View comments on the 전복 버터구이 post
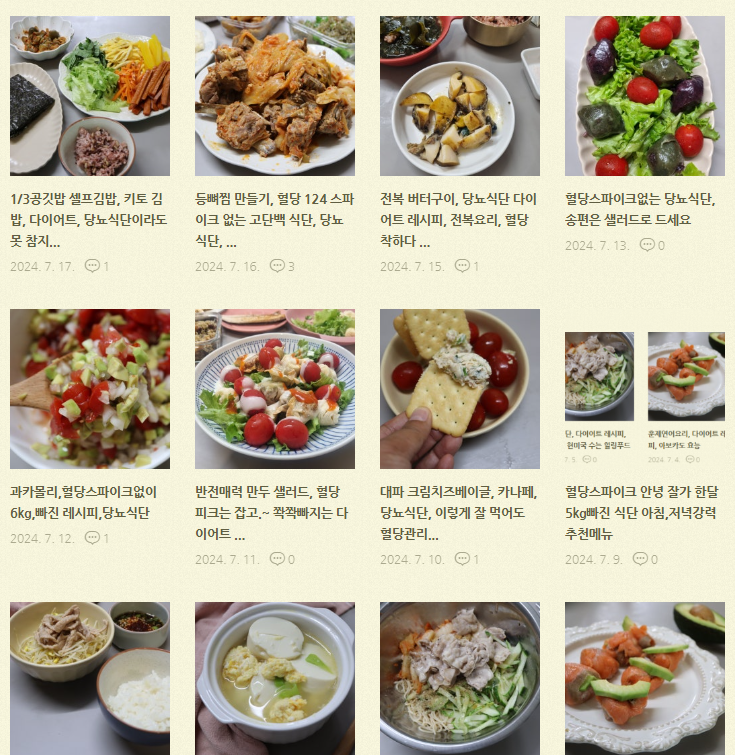The width and height of the screenshot is (735, 755). point(468,266)
